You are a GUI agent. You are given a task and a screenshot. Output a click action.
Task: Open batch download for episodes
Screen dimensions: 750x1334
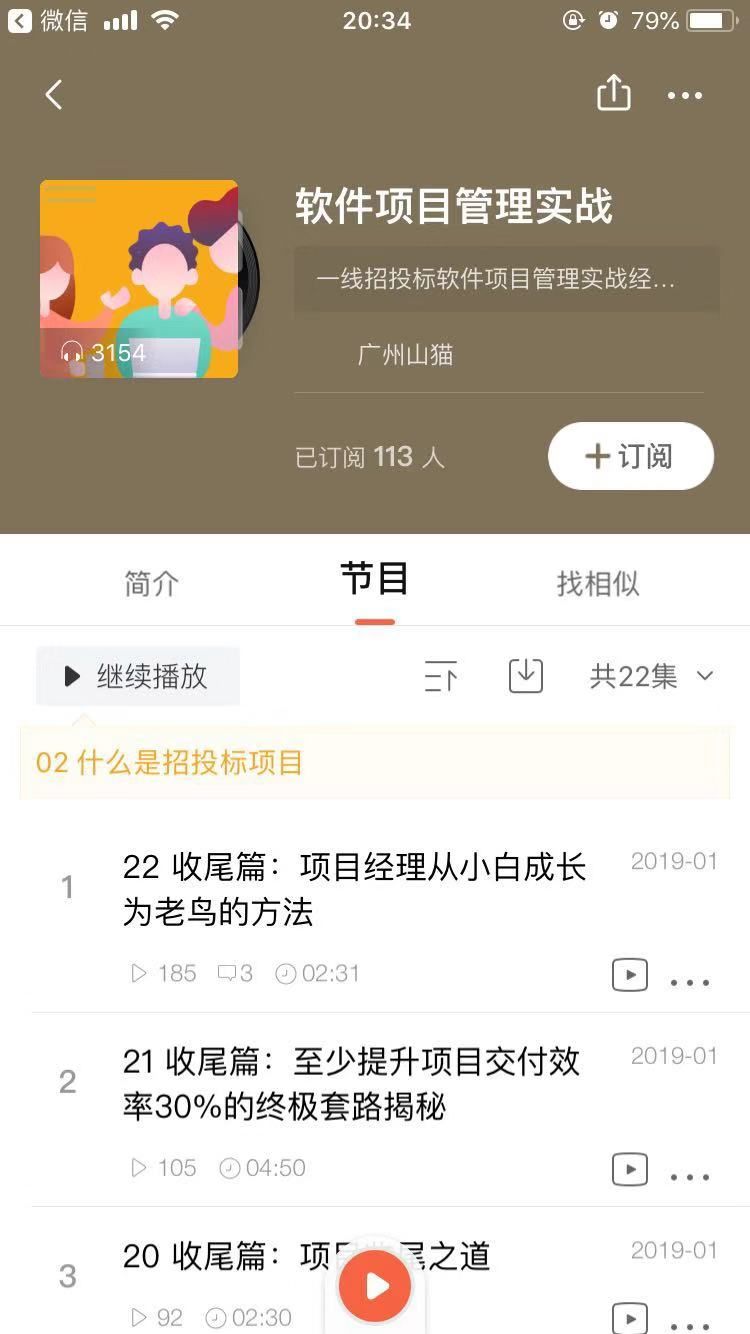point(525,676)
